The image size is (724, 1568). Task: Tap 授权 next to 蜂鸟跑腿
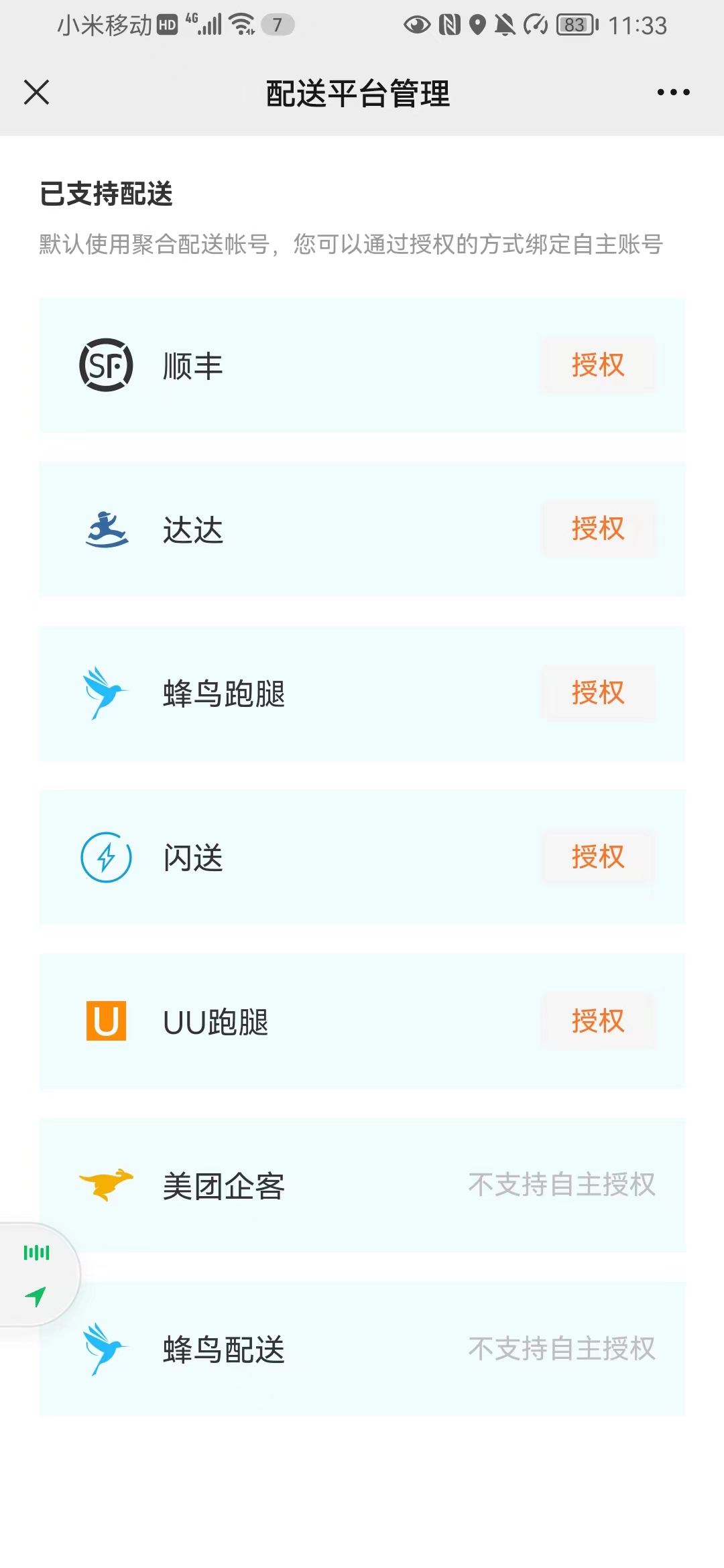pos(598,693)
